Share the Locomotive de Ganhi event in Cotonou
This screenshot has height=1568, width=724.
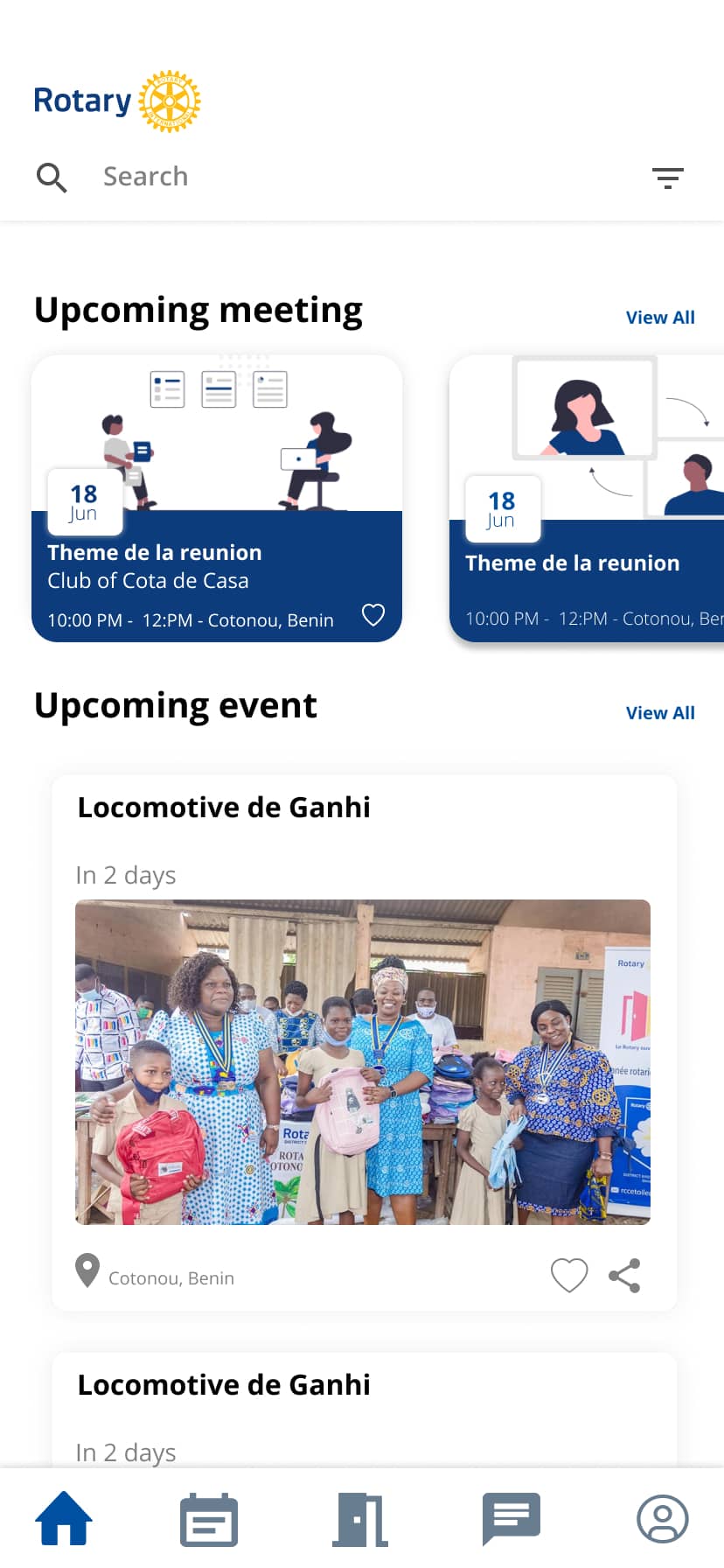tap(624, 1276)
